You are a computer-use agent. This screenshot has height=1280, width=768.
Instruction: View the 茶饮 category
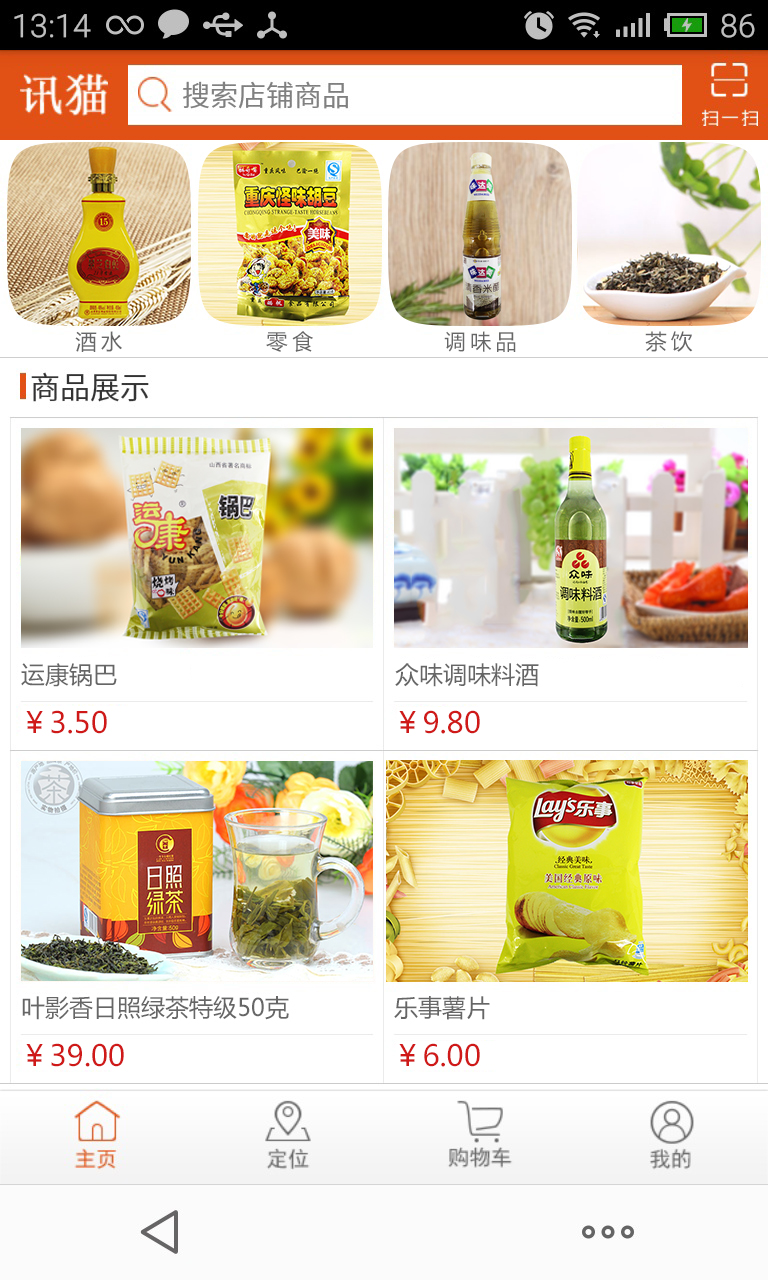tap(669, 248)
